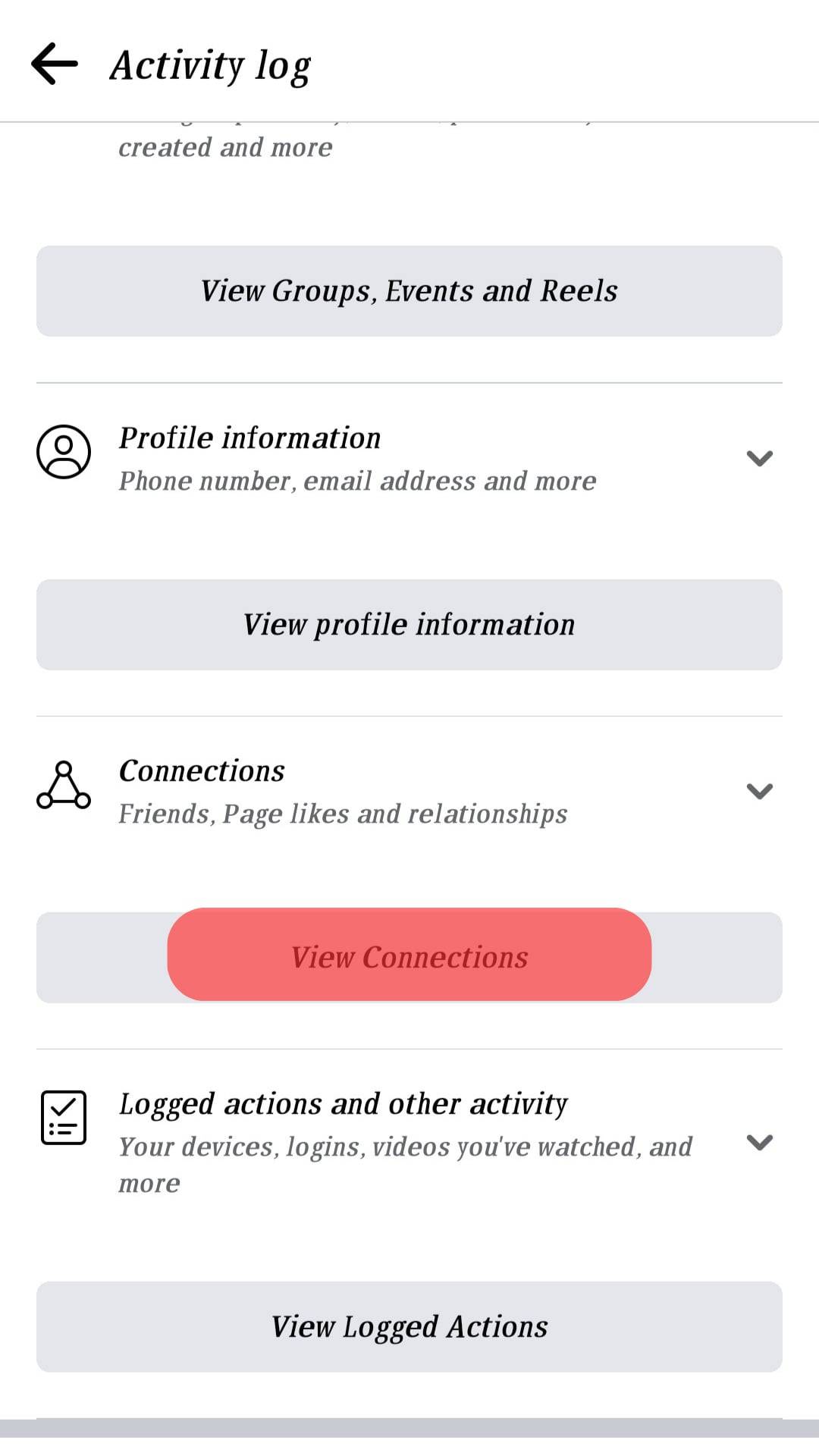Expand the Profile information section
The height and width of the screenshot is (1456, 819).
coord(759,458)
